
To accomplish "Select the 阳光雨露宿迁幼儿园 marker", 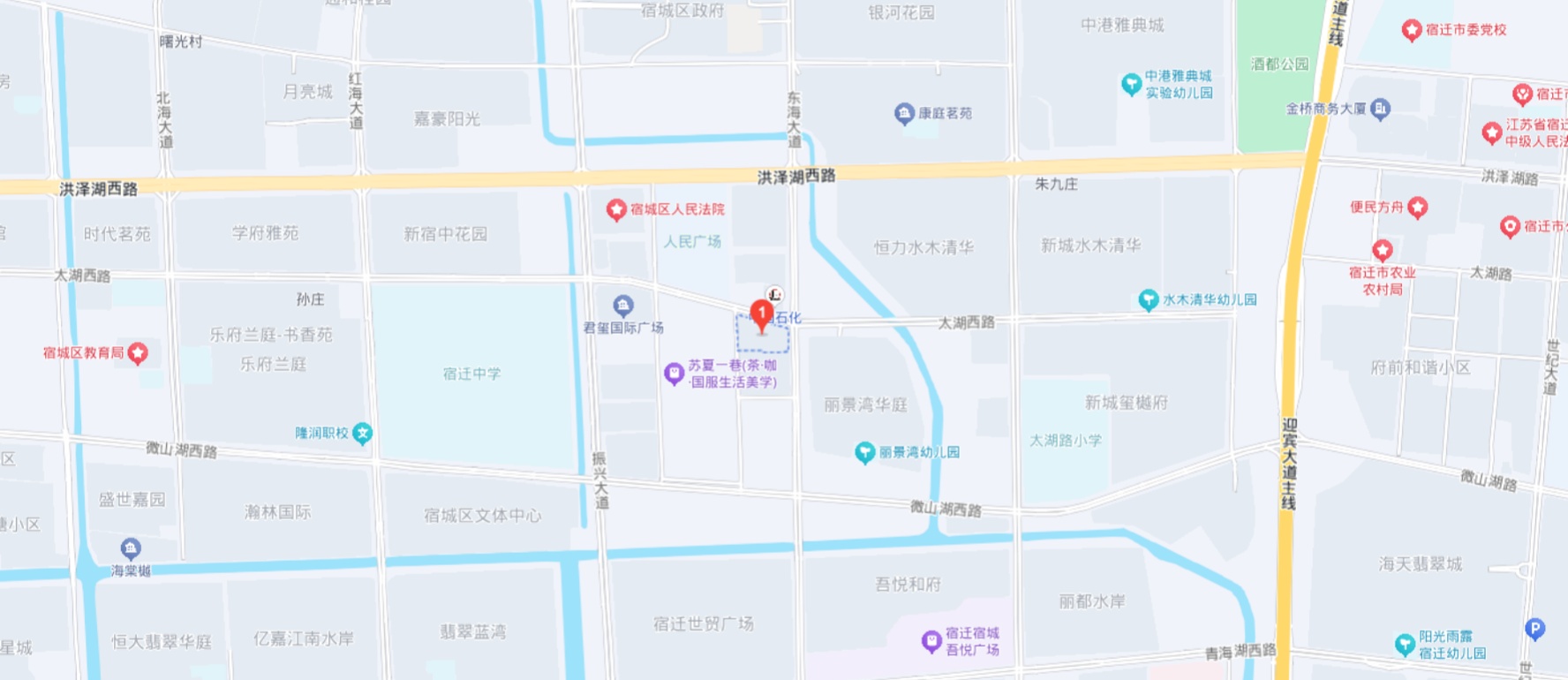I will point(1405,644).
